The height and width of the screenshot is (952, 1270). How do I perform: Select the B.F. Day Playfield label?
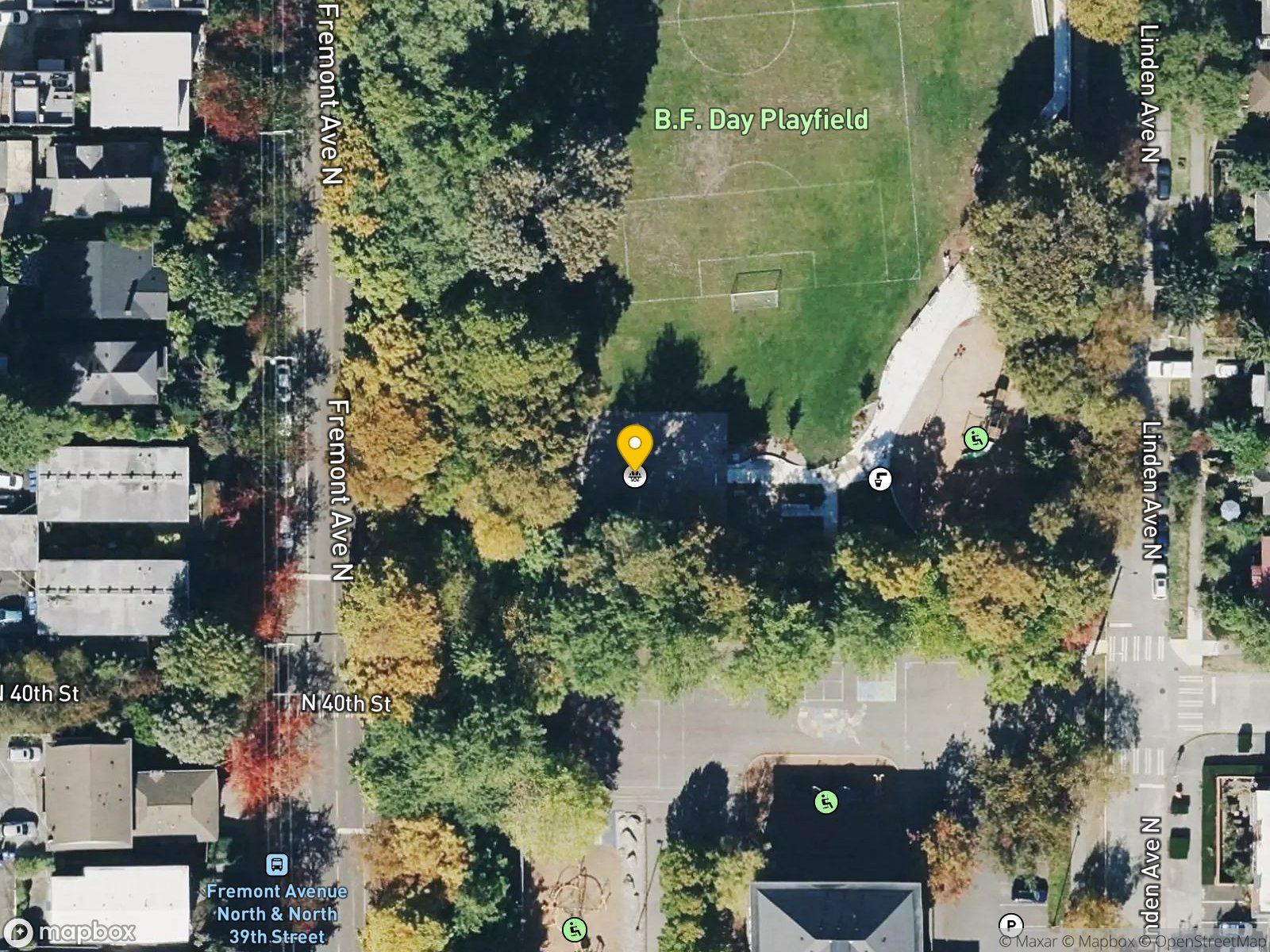[x=760, y=120]
